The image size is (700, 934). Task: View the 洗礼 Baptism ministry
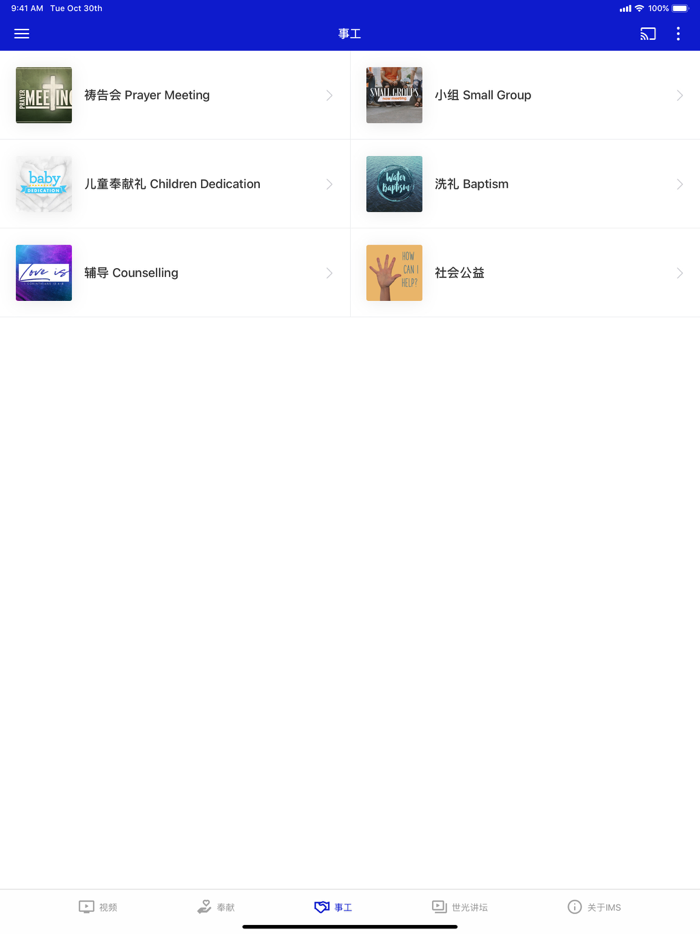[525, 184]
